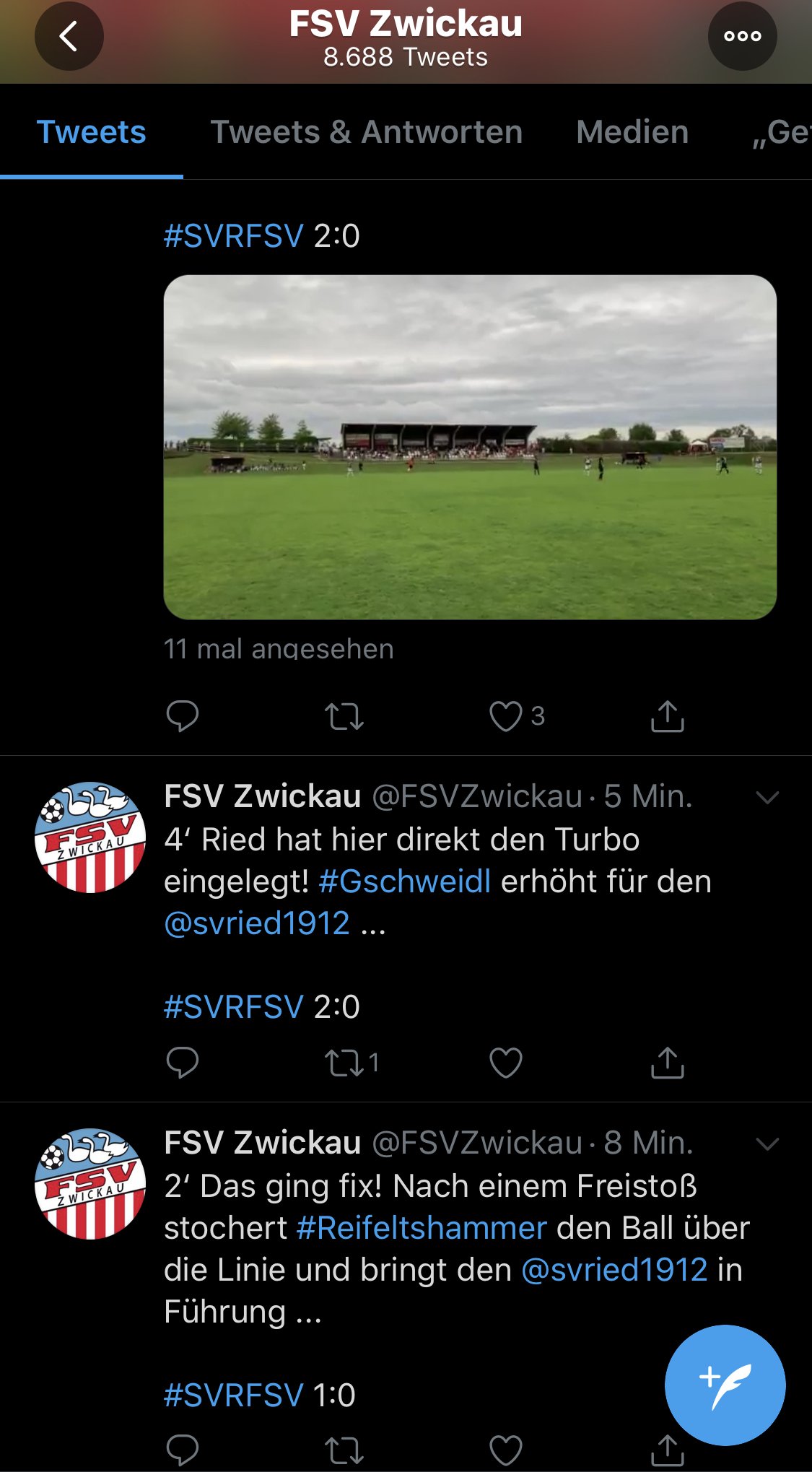This screenshot has height=1472, width=812.
Task: Switch to the Medien tab
Action: pos(632,132)
